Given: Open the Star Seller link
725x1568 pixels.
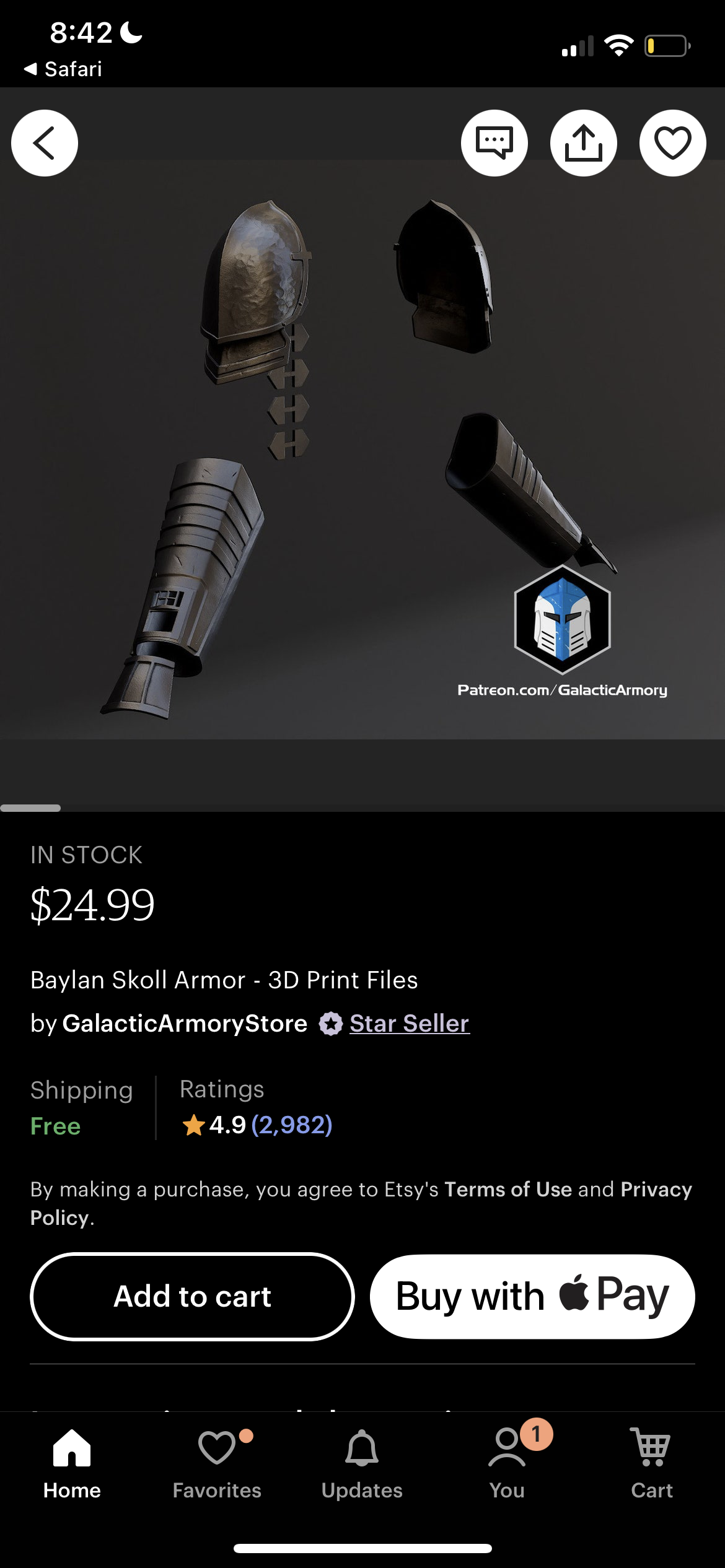Looking at the screenshot, I should [409, 1024].
